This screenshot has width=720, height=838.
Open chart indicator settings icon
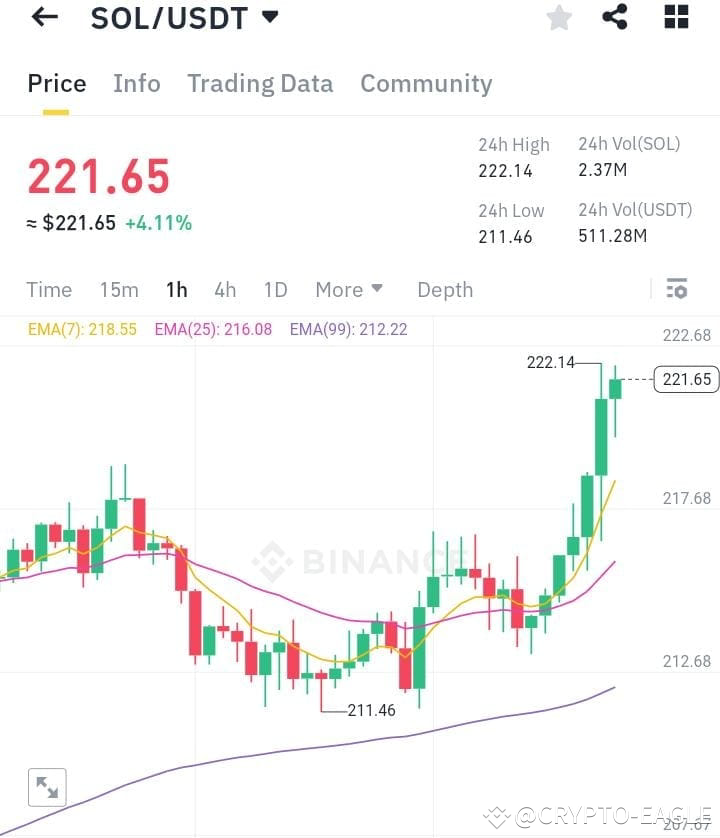tap(677, 289)
